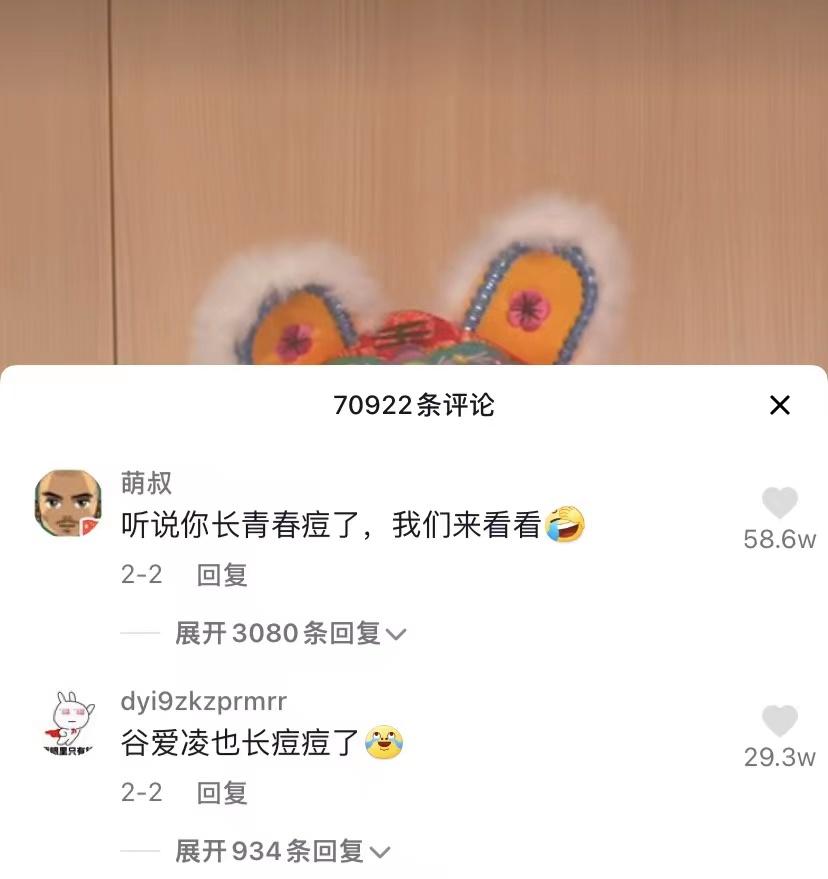Like dyi9zkzprmrr's comment
Screen dimensions: 828x879
point(780,721)
